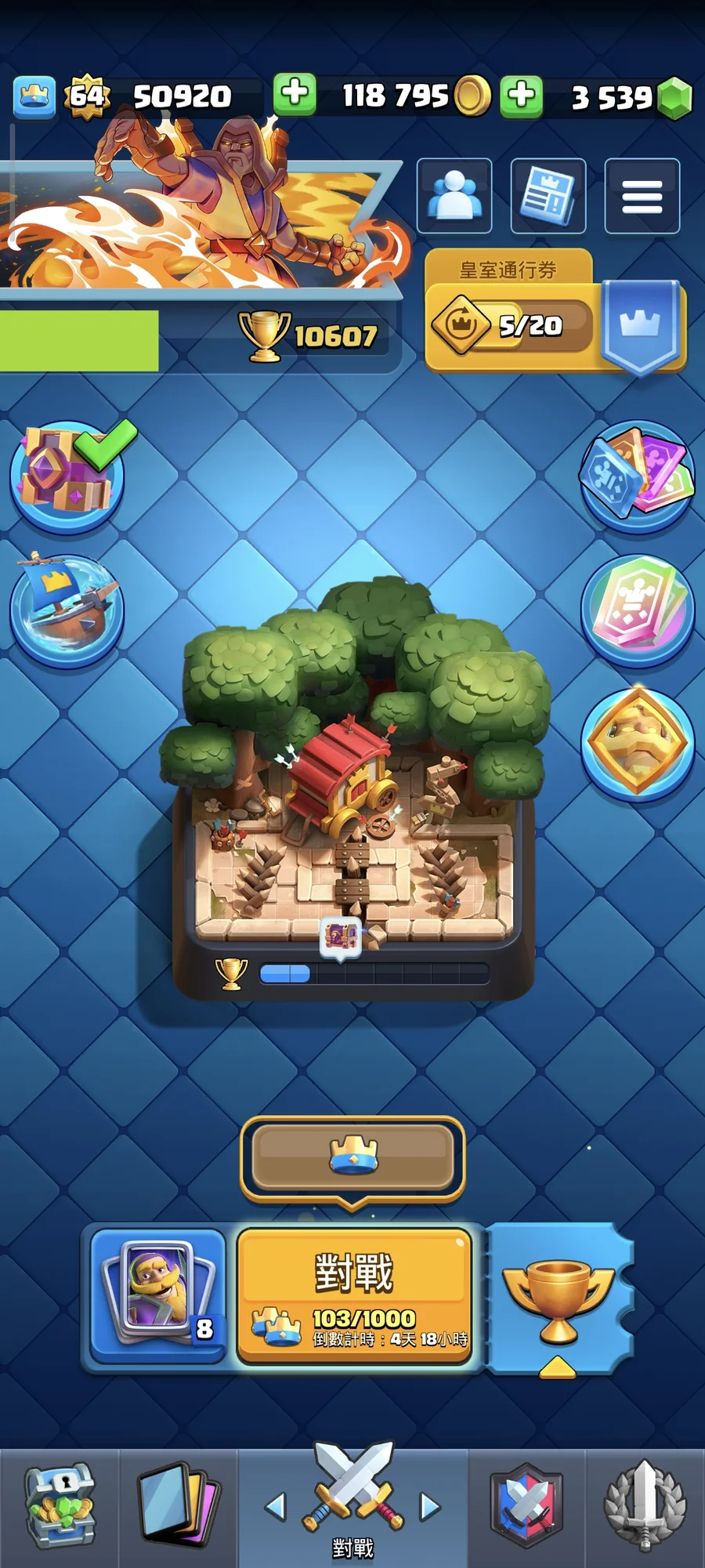
Task: Switch to the cards deck tab
Action: pyautogui.click(x=178, y=1508)
